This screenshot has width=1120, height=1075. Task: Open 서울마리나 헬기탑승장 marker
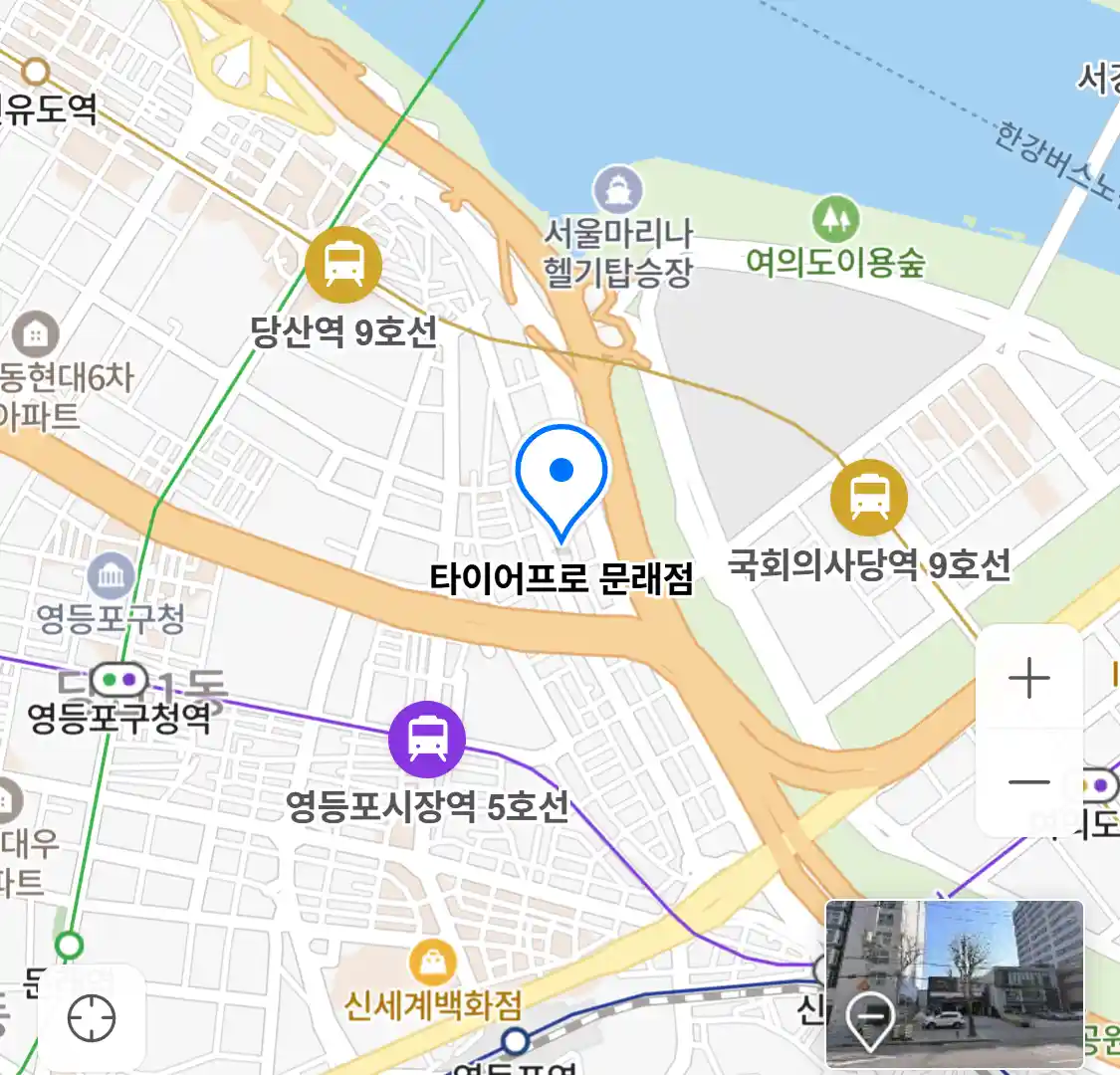pos(618,190)
